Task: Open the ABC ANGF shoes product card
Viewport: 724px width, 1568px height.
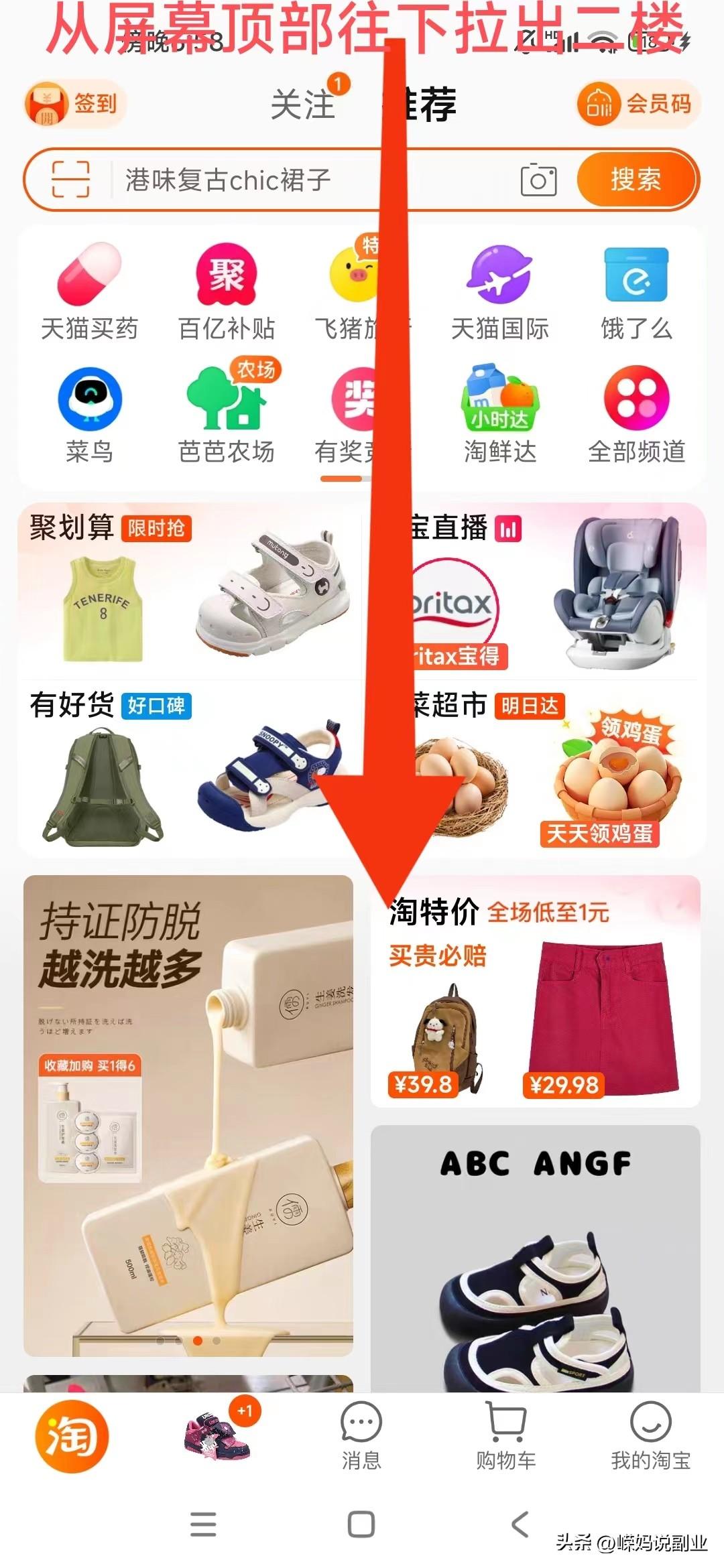Action: [535, 1260]
